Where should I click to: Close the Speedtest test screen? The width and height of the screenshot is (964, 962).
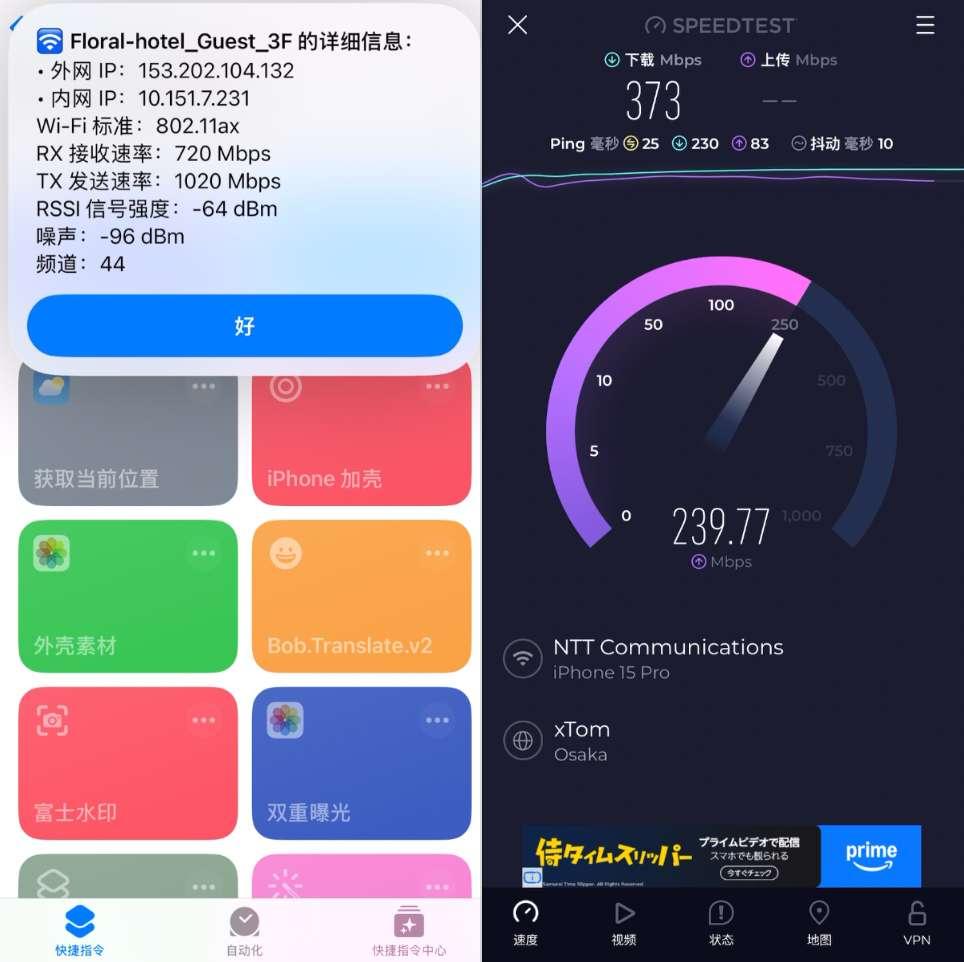point(517,25)
